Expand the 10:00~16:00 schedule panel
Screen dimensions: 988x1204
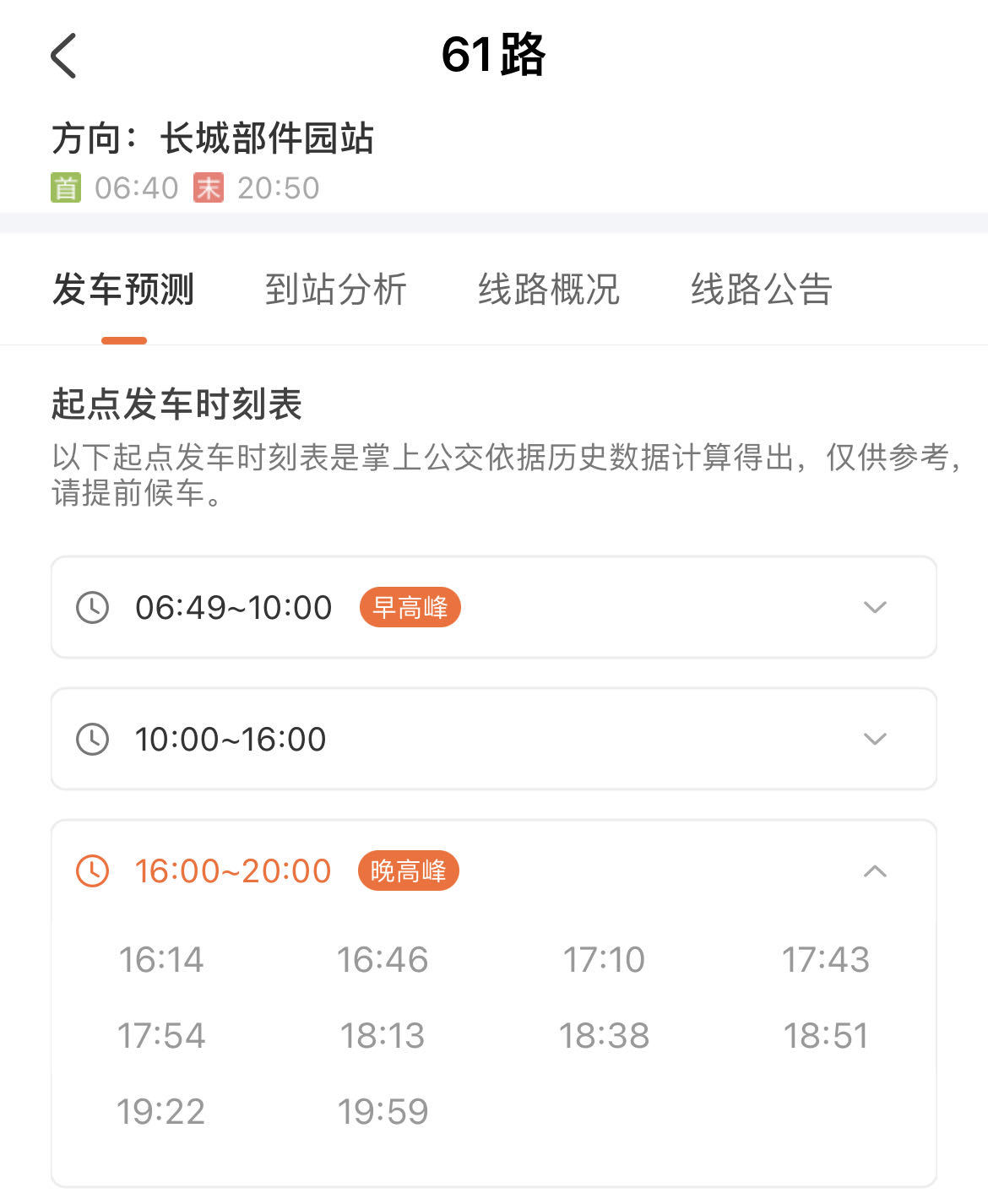[x=874, y=739]
